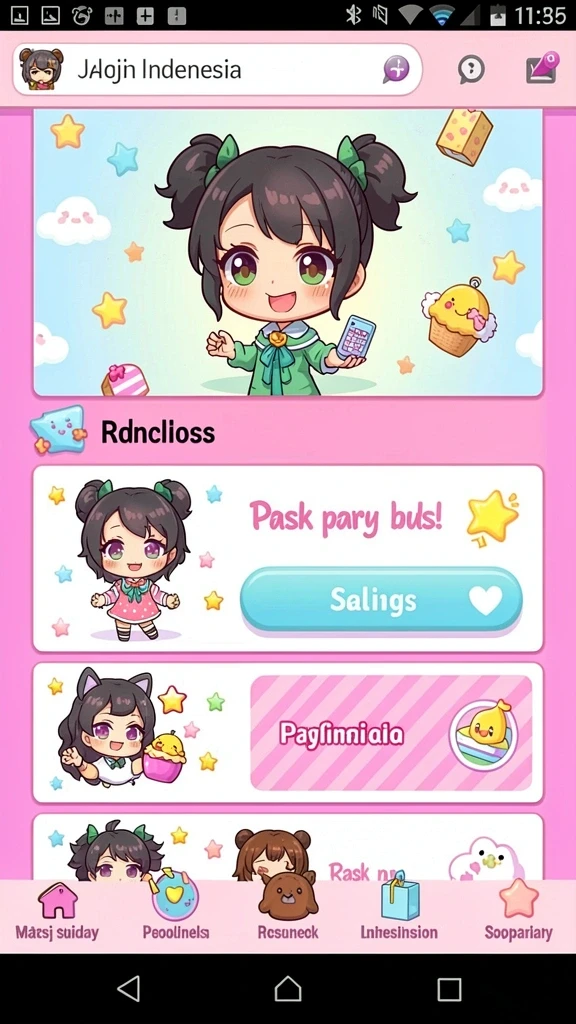The height and width of the screenshot is (1024, 576).
Task: Tap the 'JAojn Indenesia' search field
Action: pyautogui.click(x=217, y=69)
